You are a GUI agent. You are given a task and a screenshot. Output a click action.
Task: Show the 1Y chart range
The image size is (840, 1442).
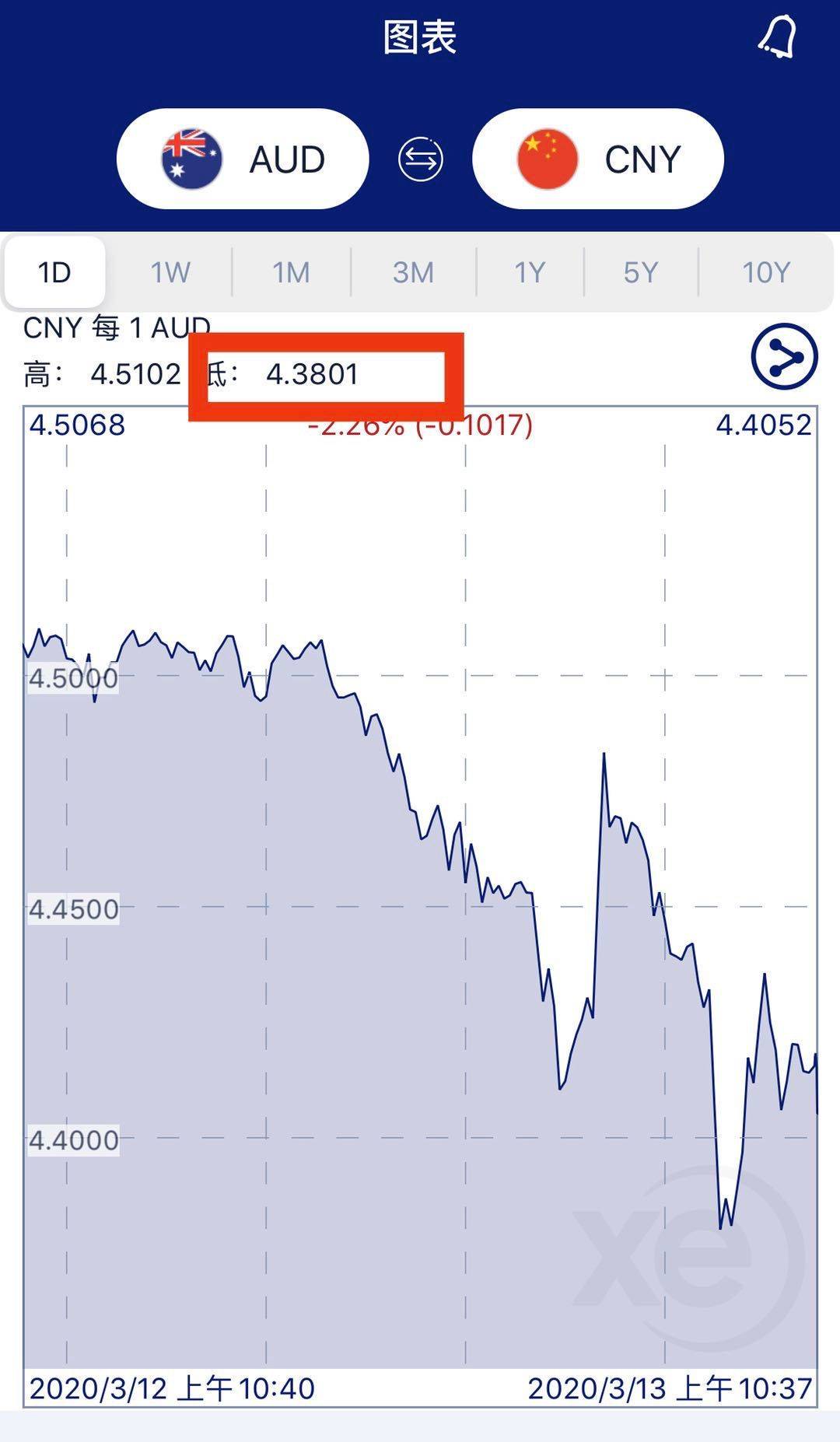pyautogui.click(x=530, y=272)
